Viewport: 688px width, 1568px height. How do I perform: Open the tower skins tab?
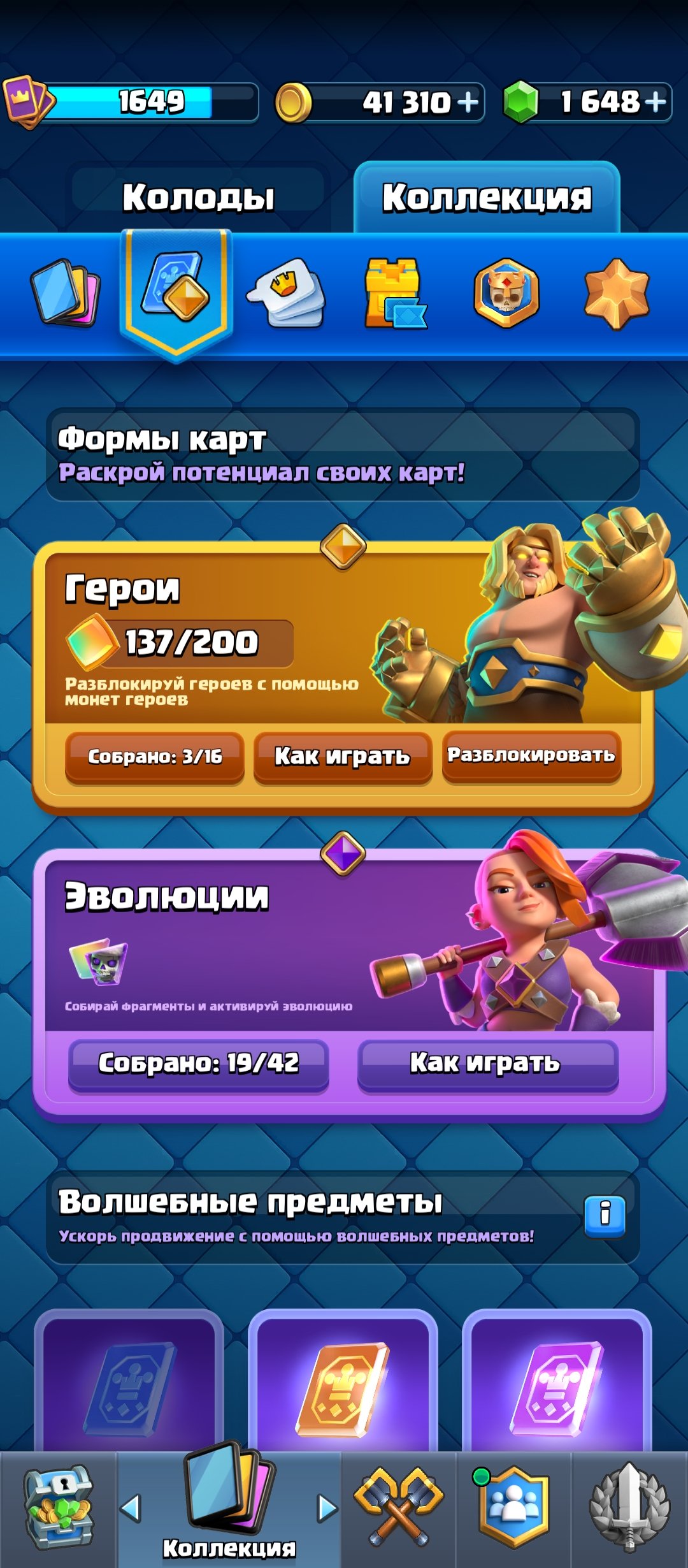[x=395, y=293]
